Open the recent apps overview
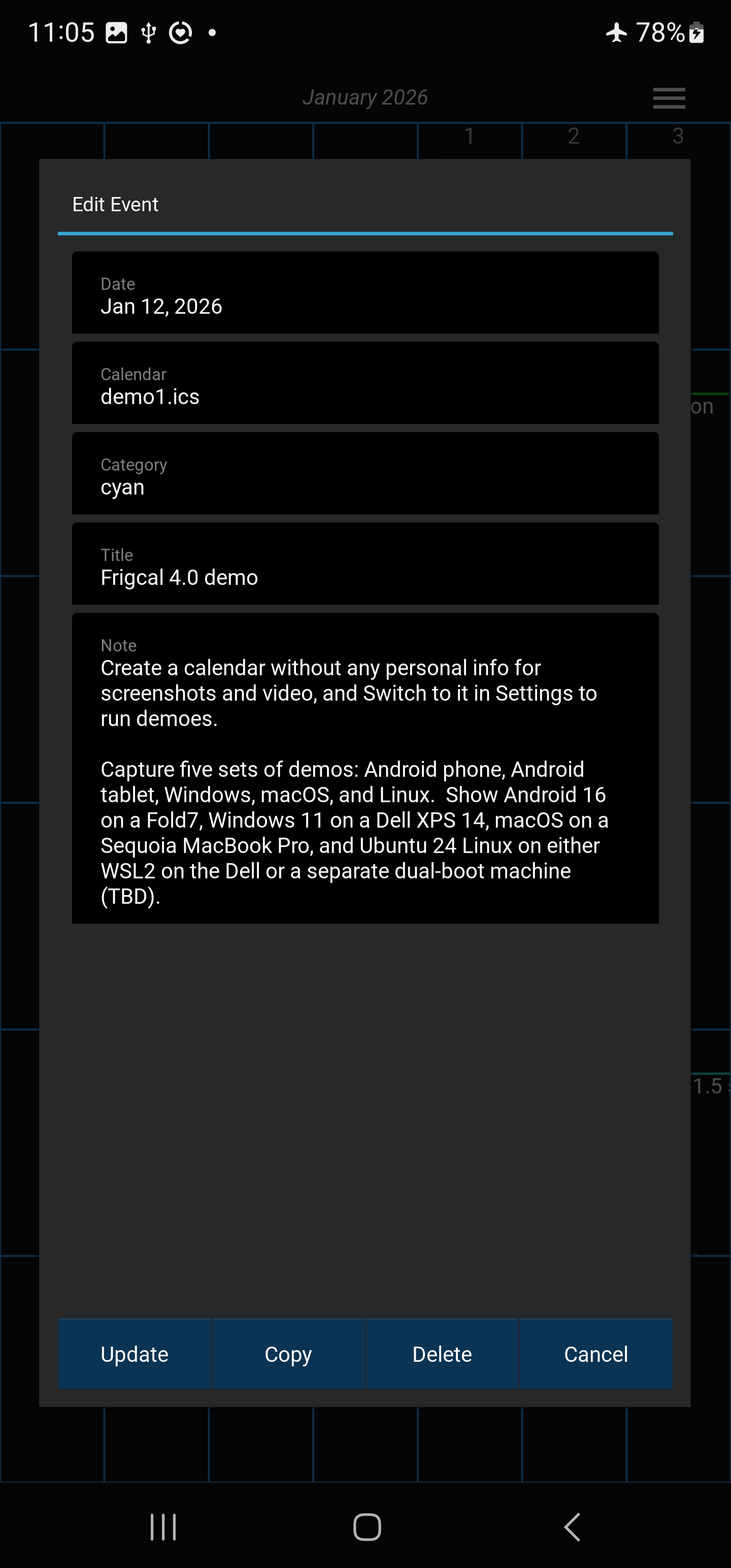Image resolution: width=731 pixels, height=1568 pixels. [163, 1526]
